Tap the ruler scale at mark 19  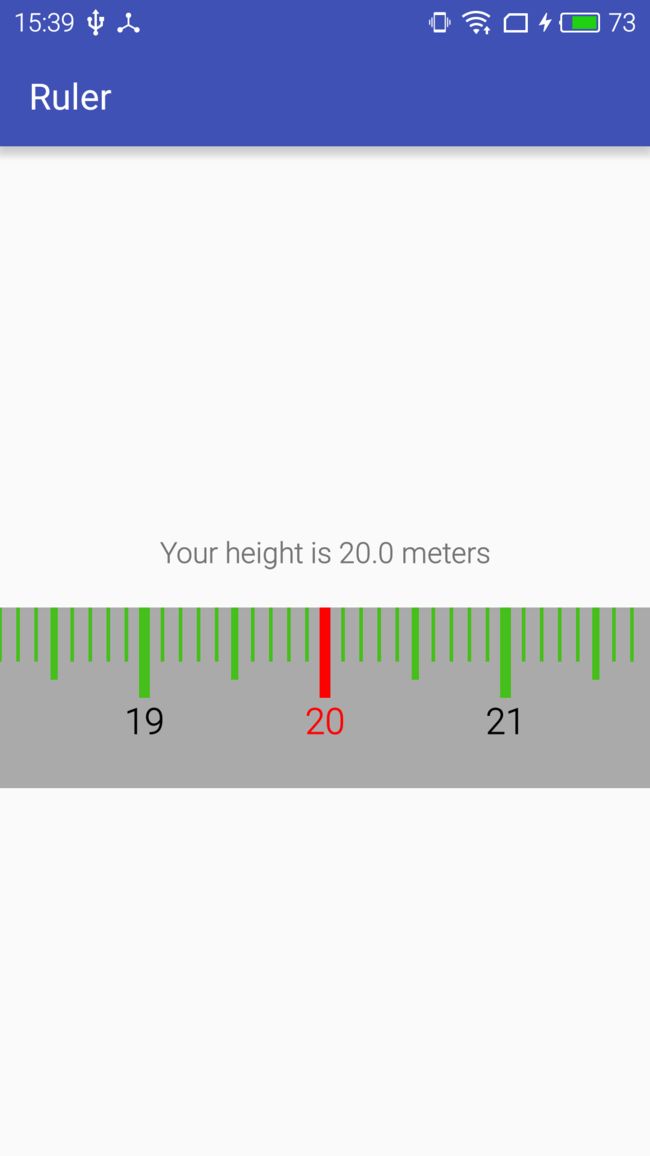[144, 721]
